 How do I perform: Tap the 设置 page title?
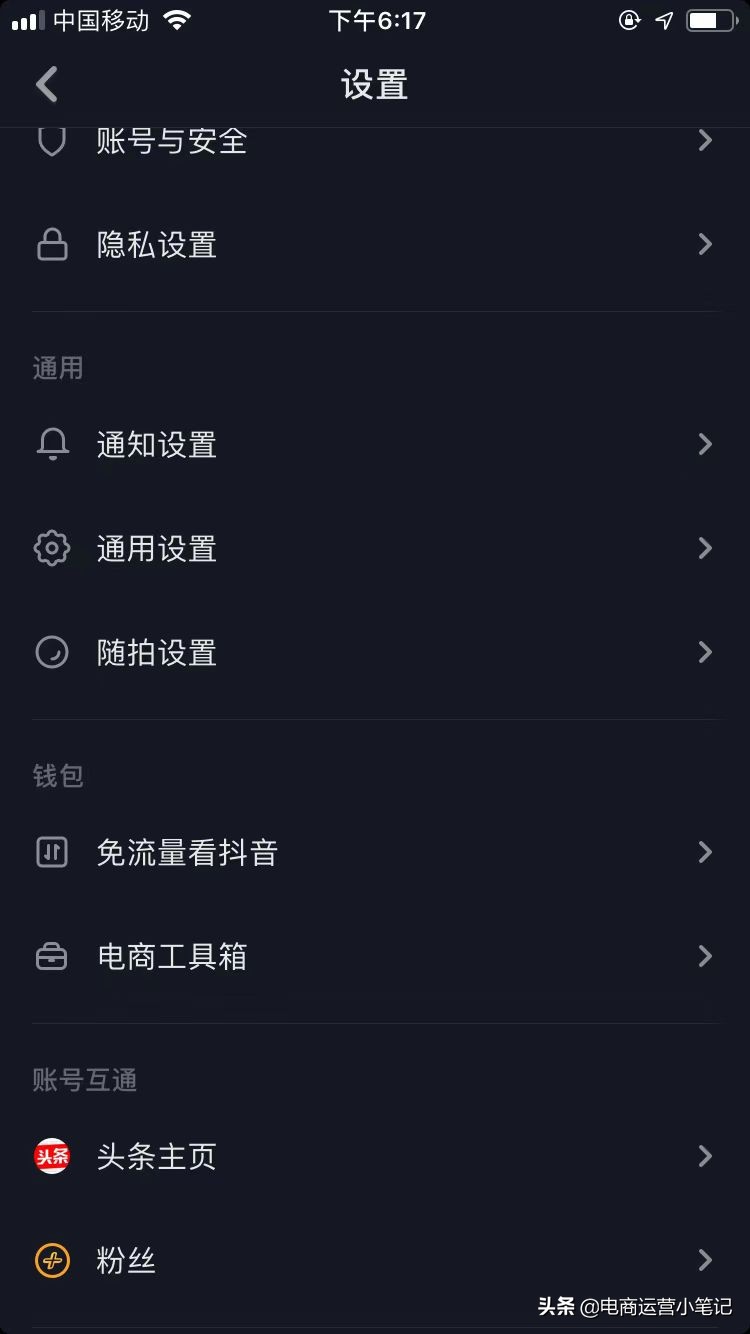[x=375, y=84]
